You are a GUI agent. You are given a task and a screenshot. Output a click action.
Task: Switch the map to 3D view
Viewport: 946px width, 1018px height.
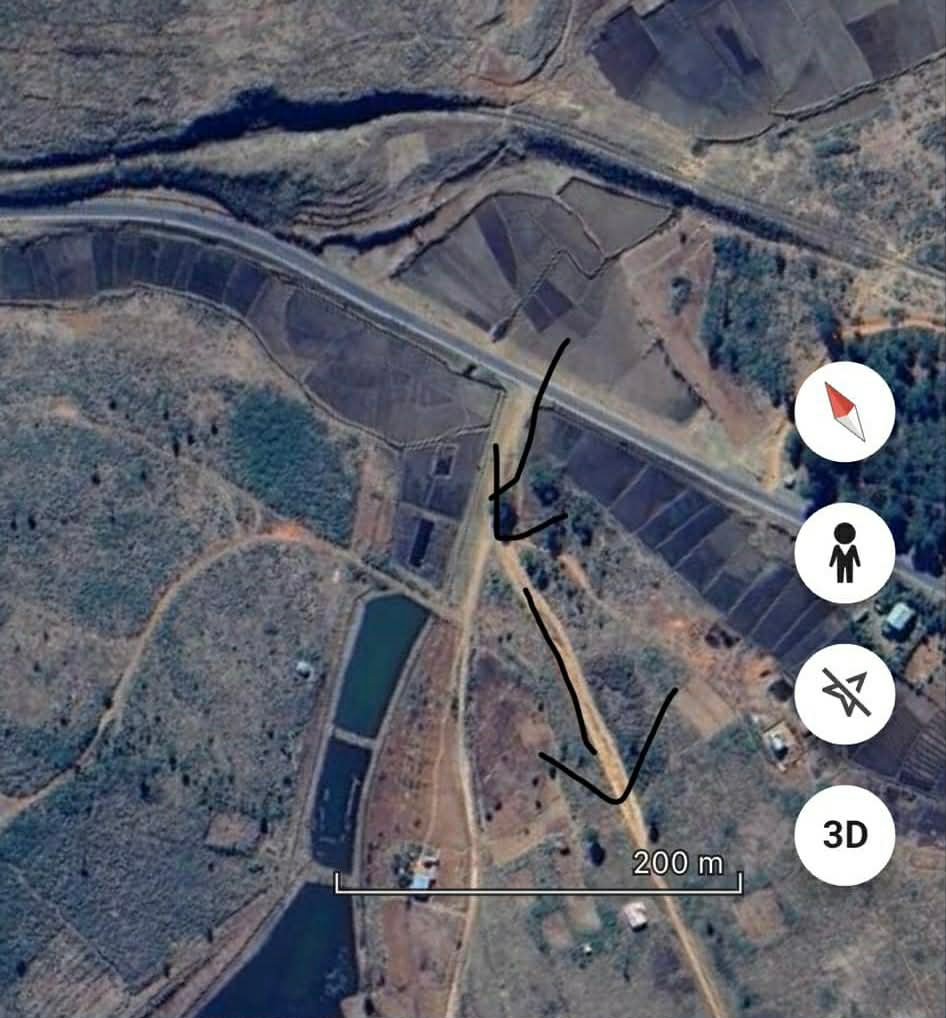coord(845,835)
